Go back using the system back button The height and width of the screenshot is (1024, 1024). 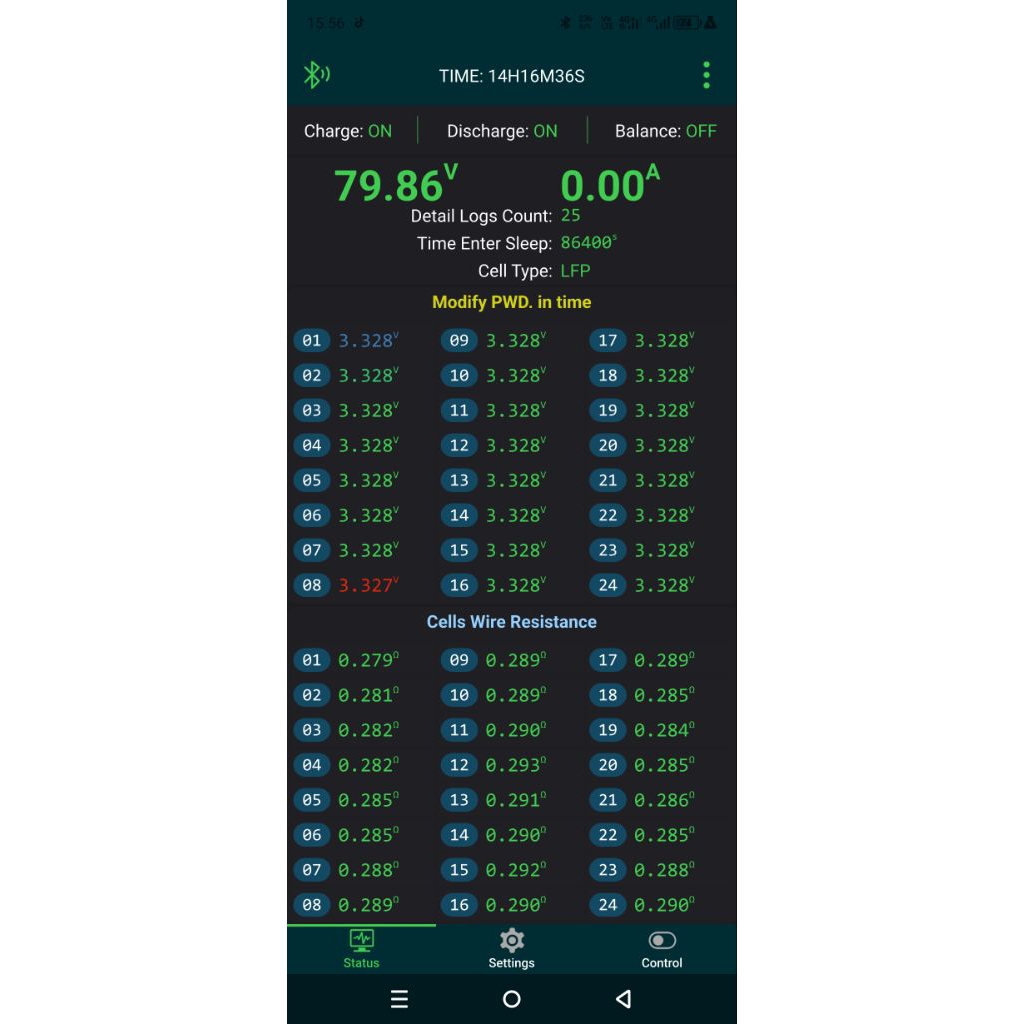click(x=624, y=999)
